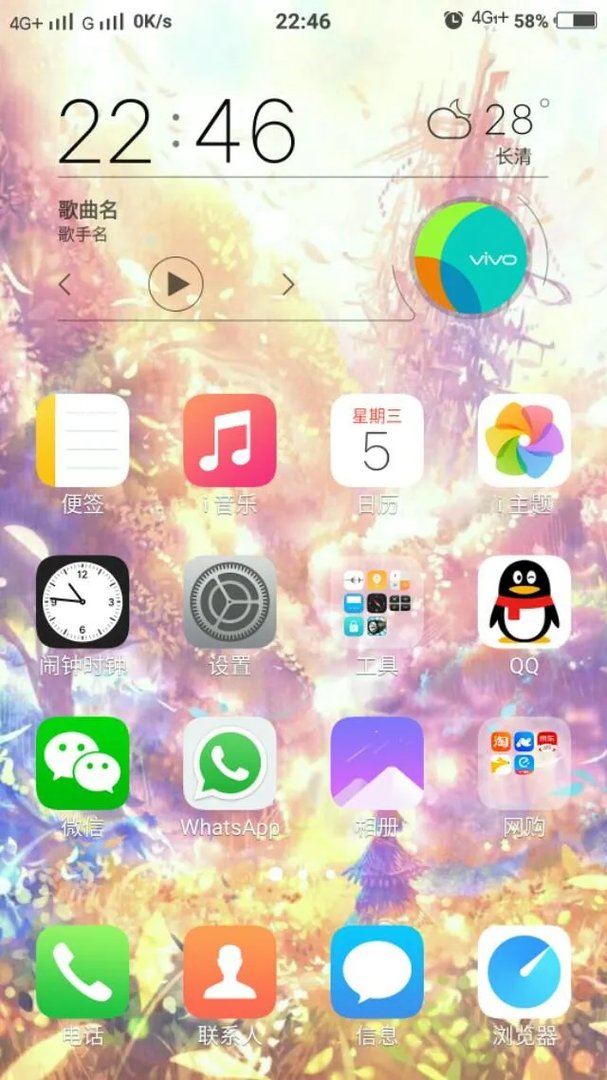Open 设置 settings
Screen dimensions: 607x1080
229,602
